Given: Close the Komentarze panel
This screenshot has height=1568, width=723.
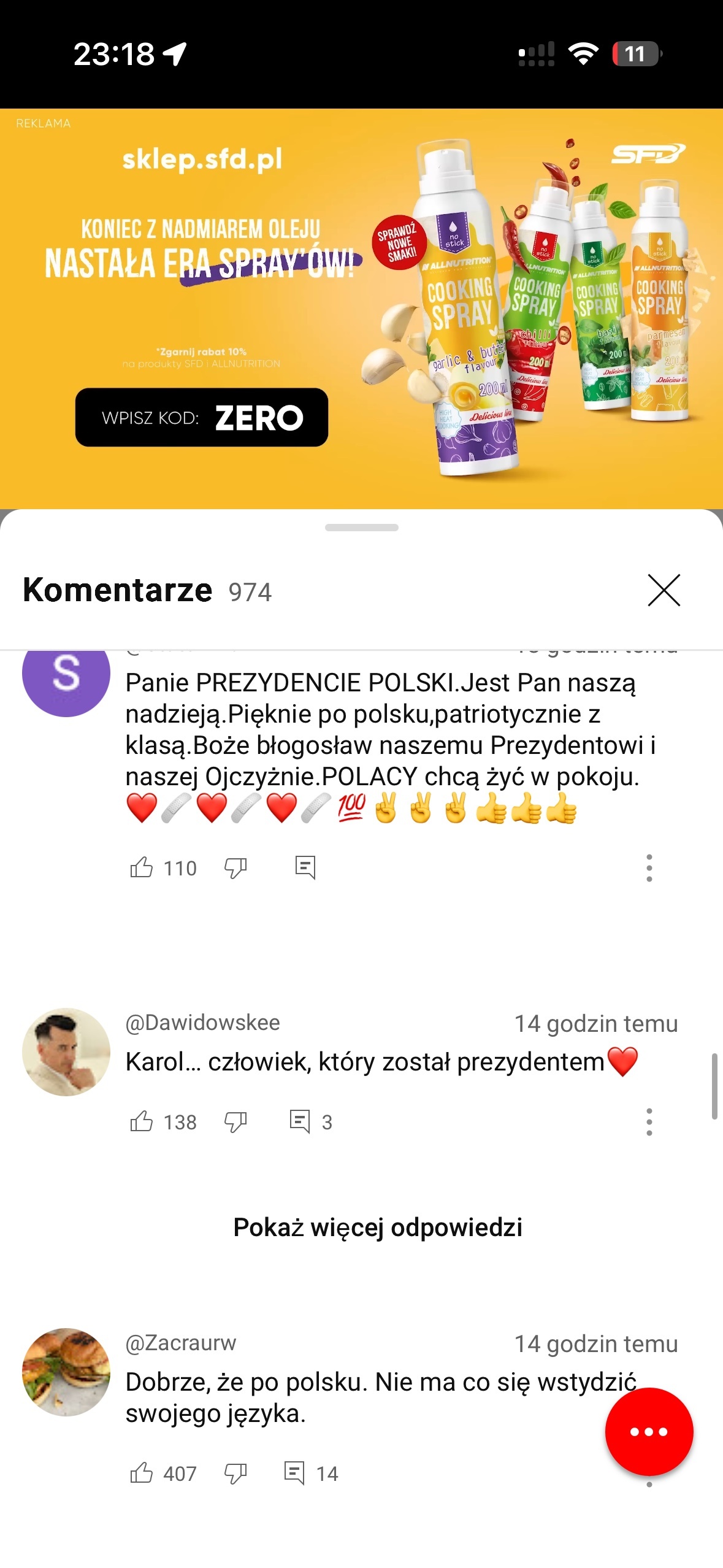Looking at the screenshot, I should tap(664, 590).
